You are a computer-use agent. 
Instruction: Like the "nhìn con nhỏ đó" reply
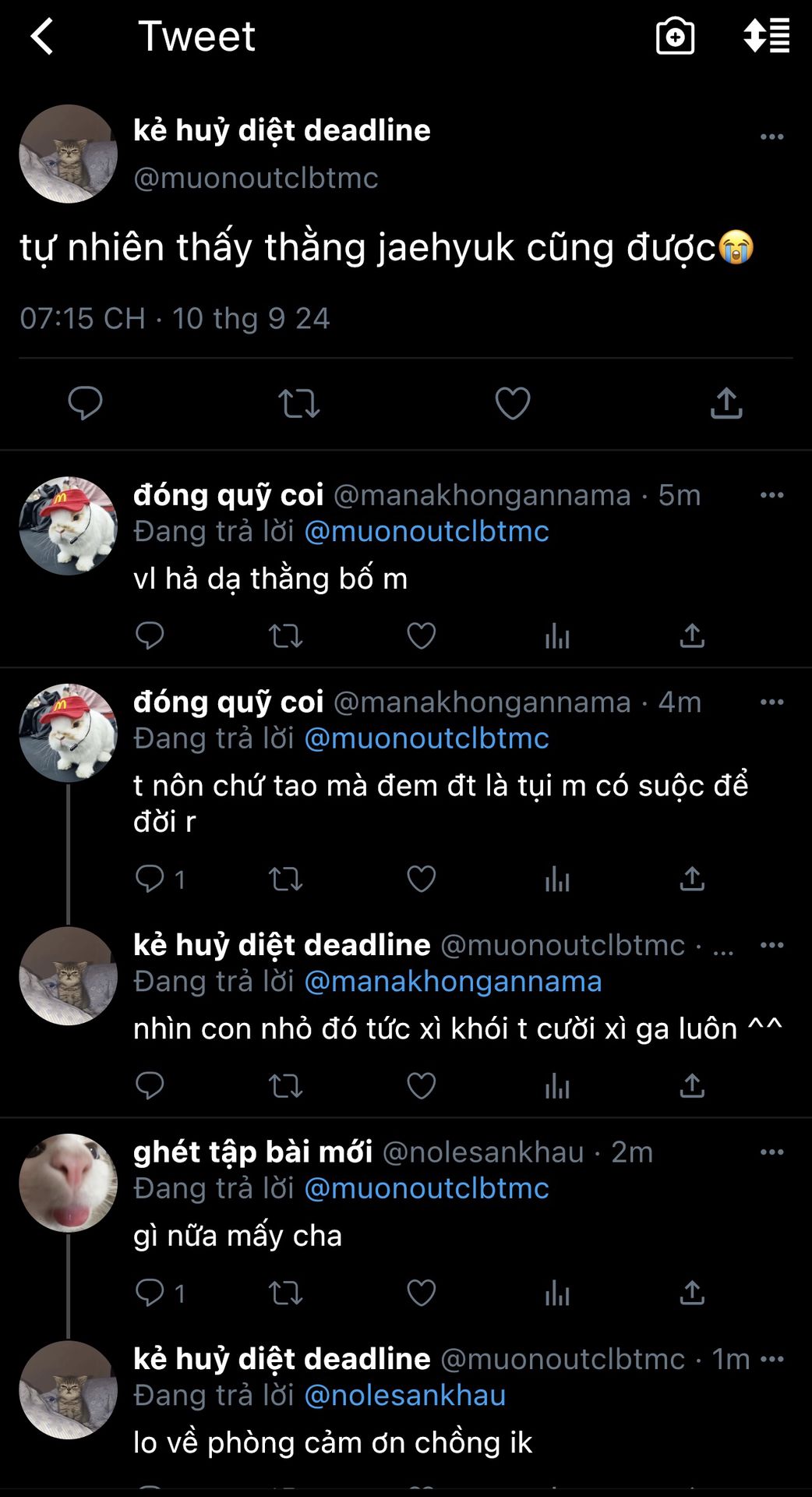pos(421,1085)
